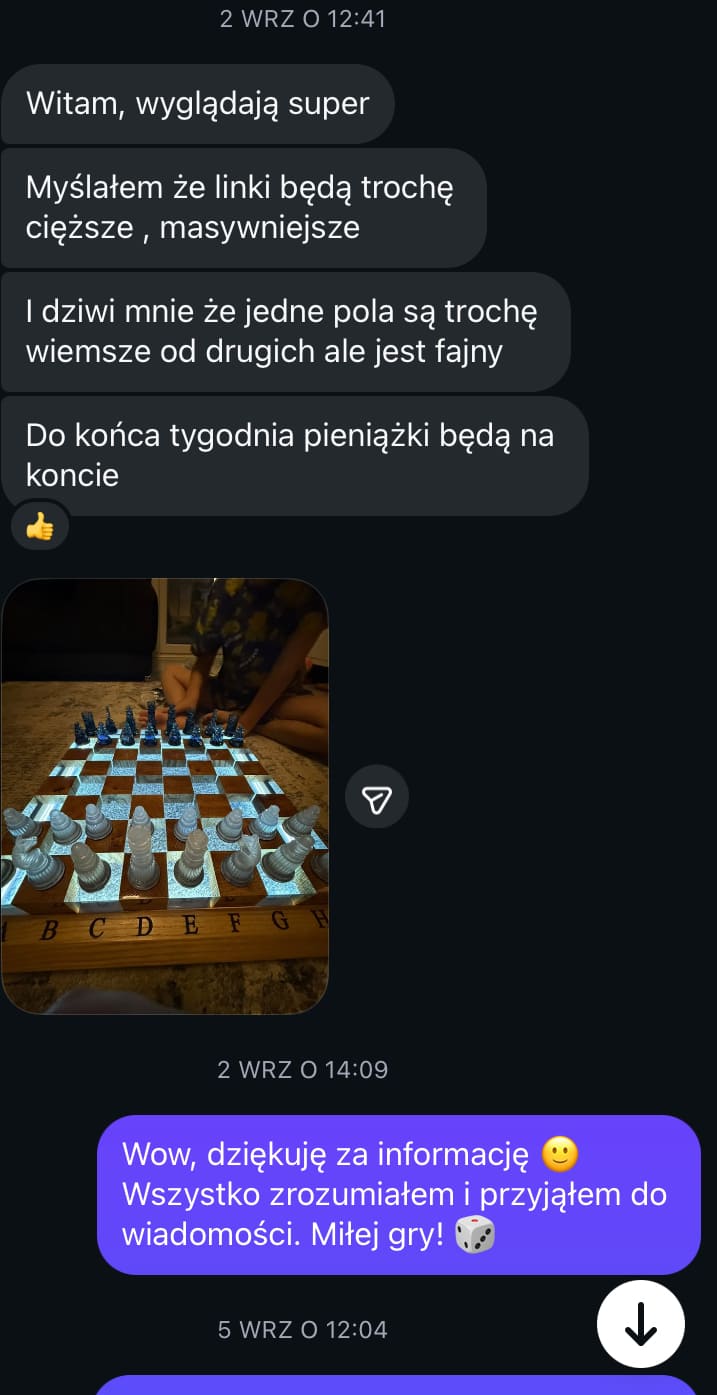This screenshot has width=717, height=1395.
Task: Forward the chessboard photo with share icon
Action: pos(377,797)
